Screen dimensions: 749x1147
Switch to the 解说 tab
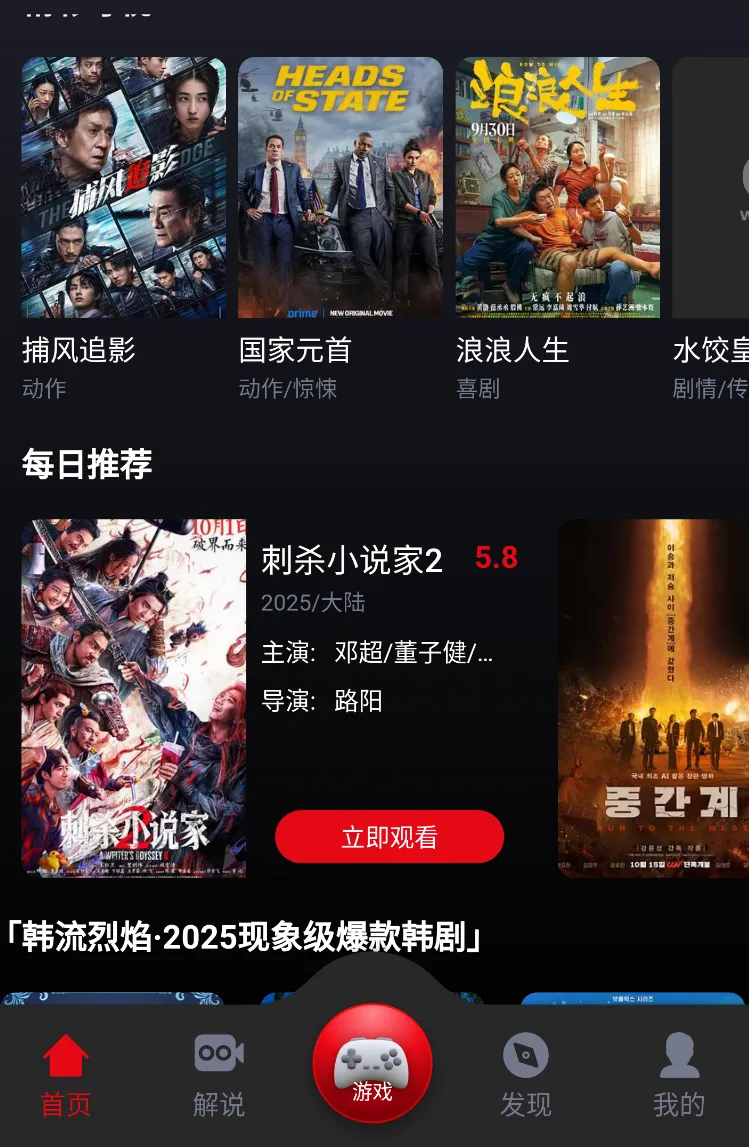coord(219,1076)
